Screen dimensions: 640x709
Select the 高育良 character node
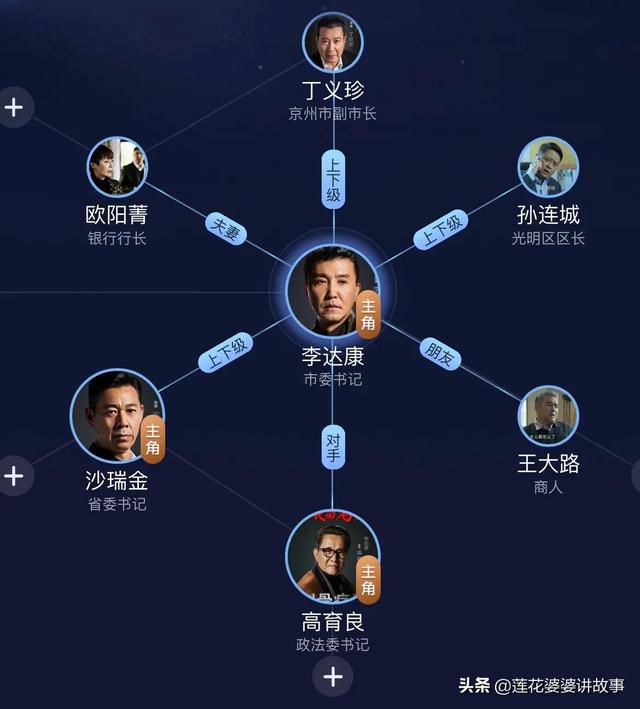pyautogui.click(x=333, y=558)
